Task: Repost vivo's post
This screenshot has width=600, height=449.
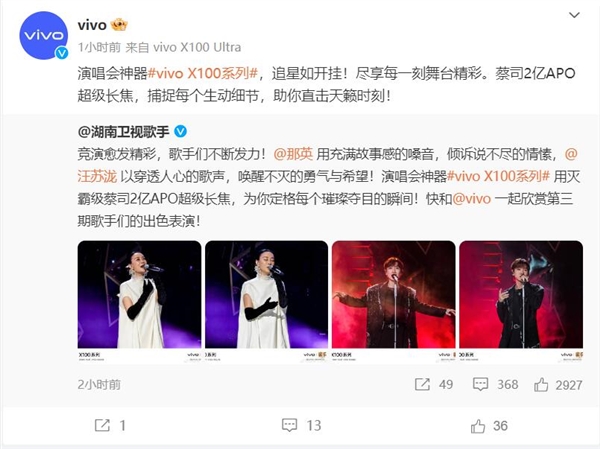Action: 113,426
